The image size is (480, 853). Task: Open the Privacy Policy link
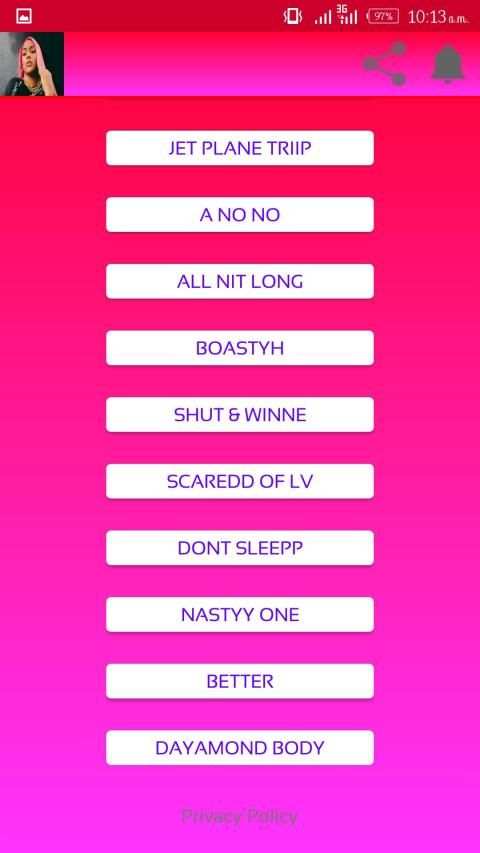(x=239, y=817)
